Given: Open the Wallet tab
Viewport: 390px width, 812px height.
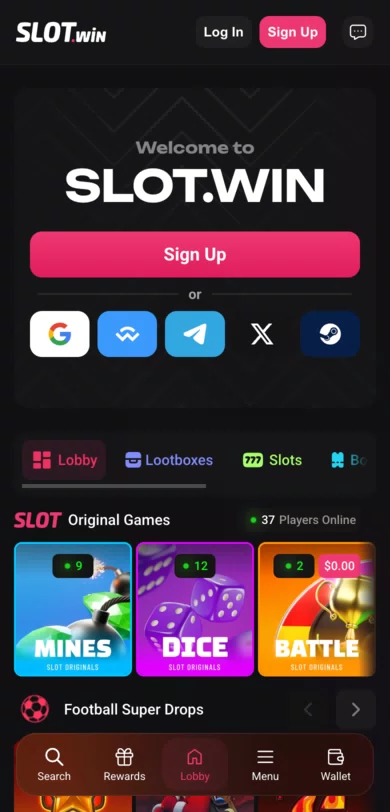Looking at the screenshot, I should [336, 764].
